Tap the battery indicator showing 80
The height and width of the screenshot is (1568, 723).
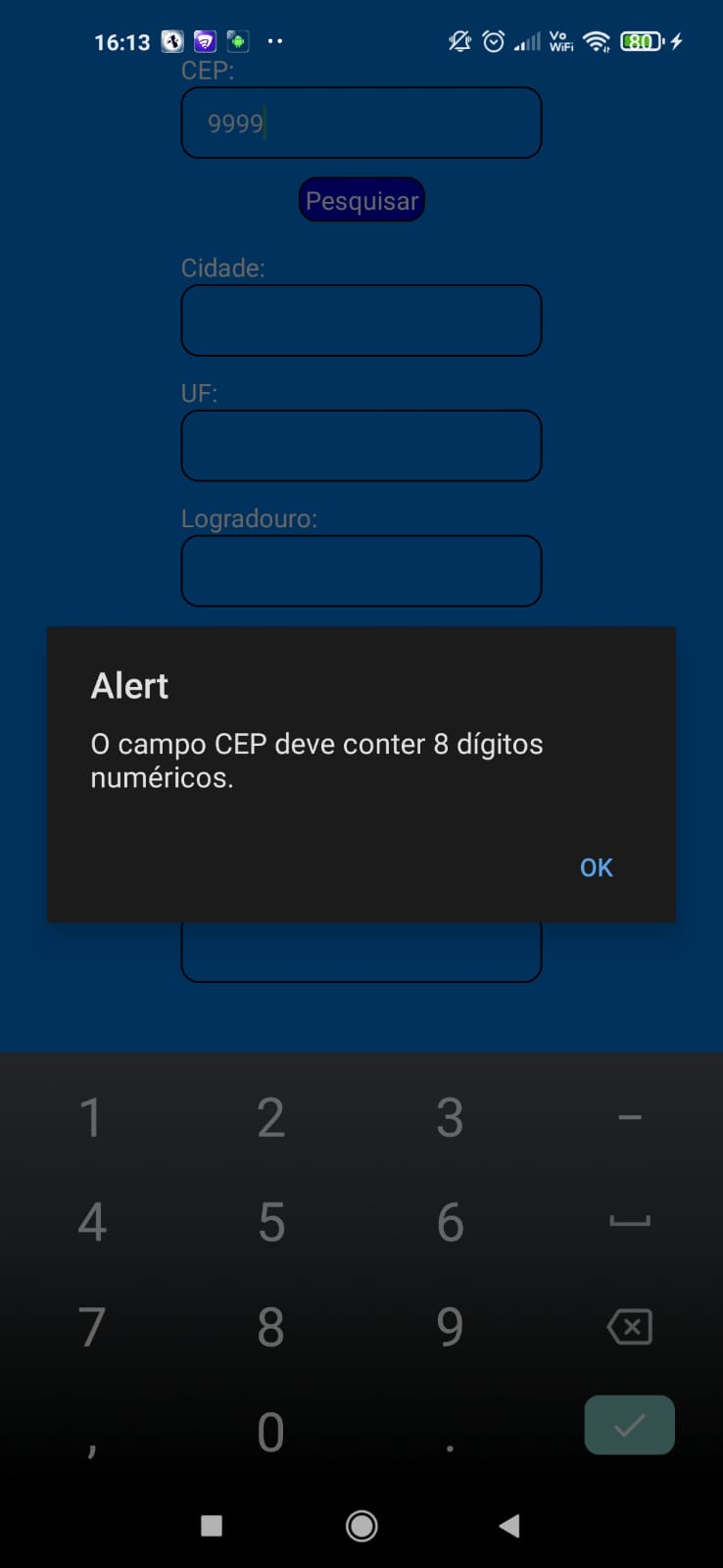[x=641, y=41]
